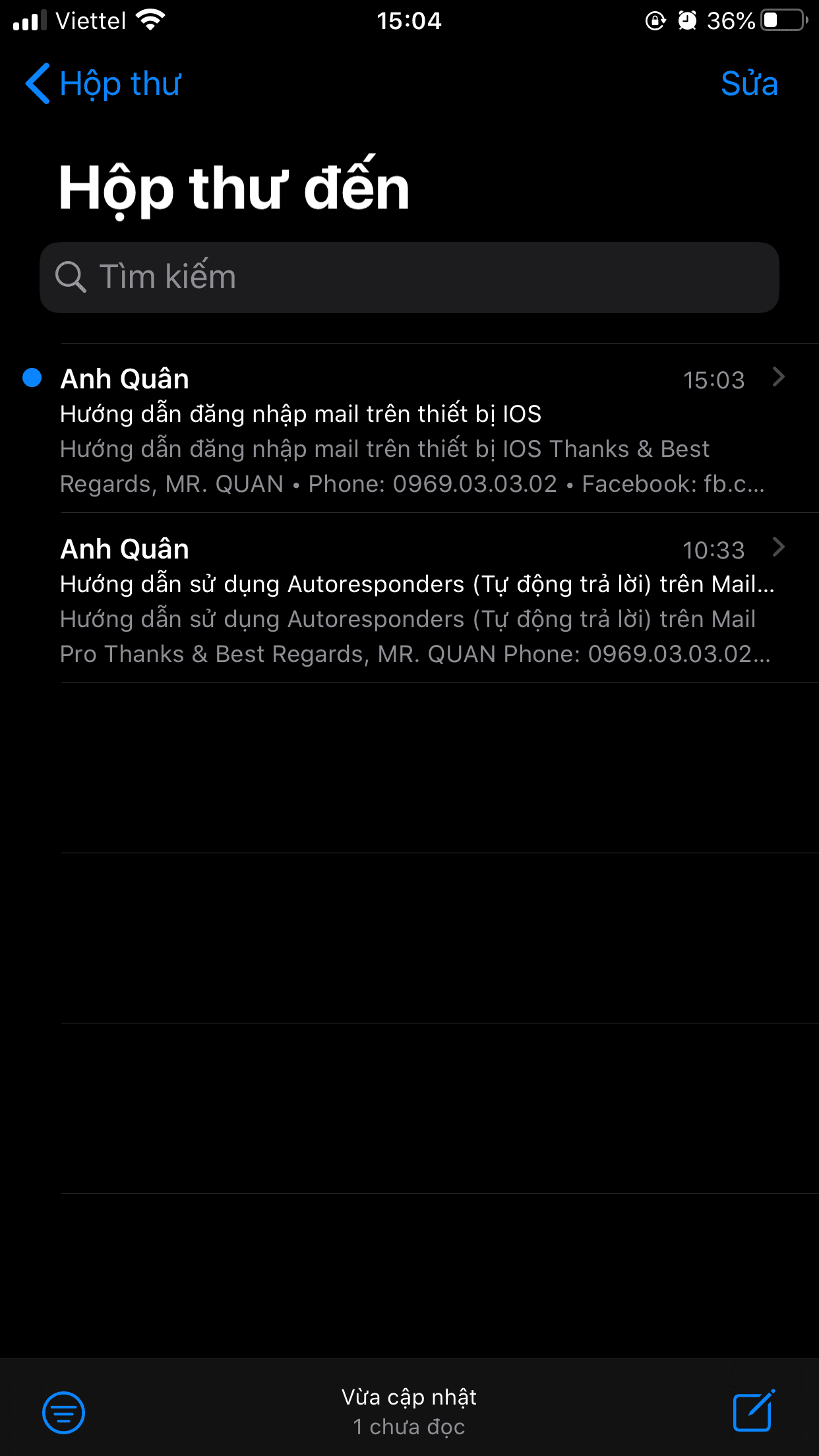Open Anh Quân's 10:33 Autoresponders email

point(409,598)
